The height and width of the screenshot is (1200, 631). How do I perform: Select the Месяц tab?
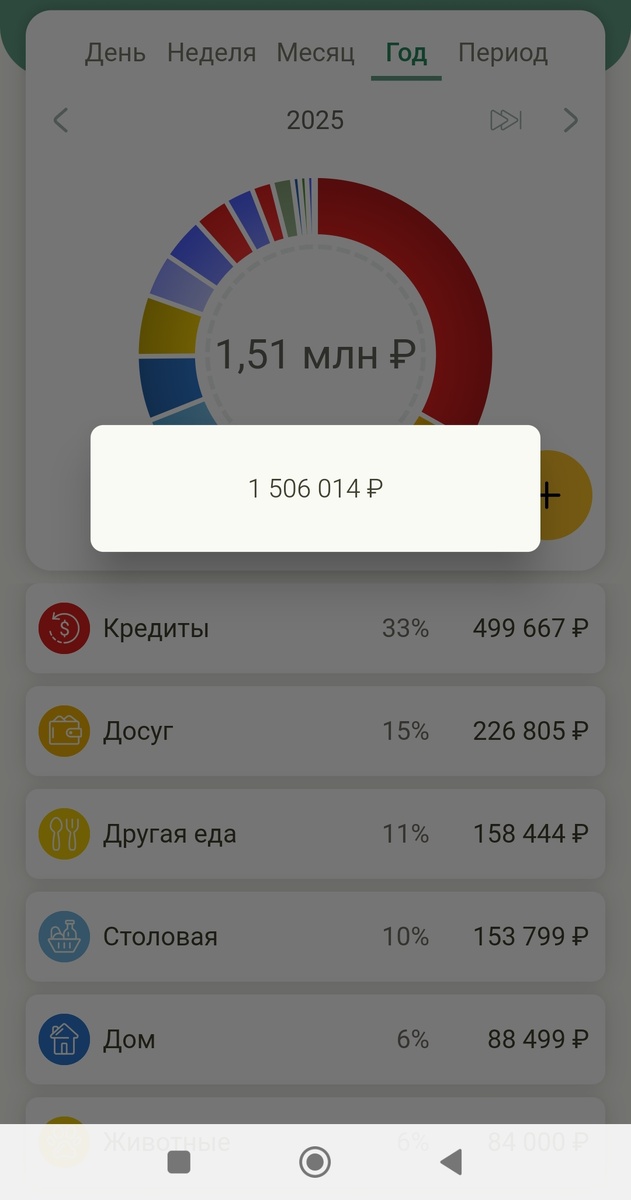coord(315,53)
